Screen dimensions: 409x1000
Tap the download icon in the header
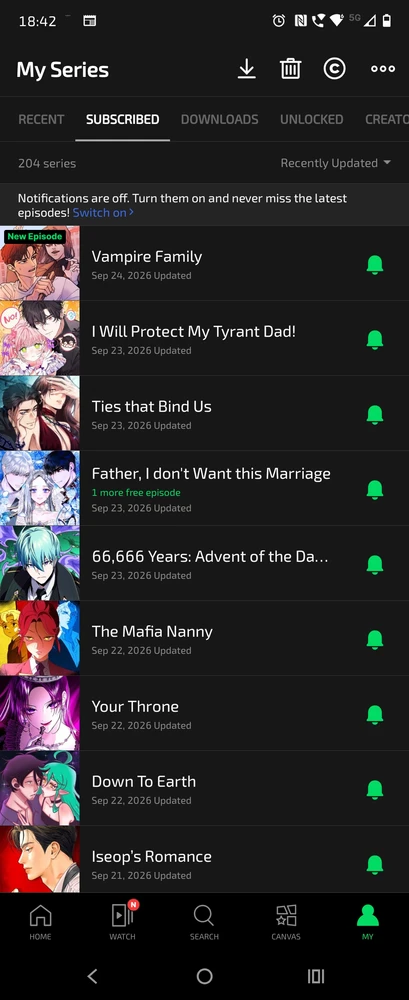(x=246, y=69)
